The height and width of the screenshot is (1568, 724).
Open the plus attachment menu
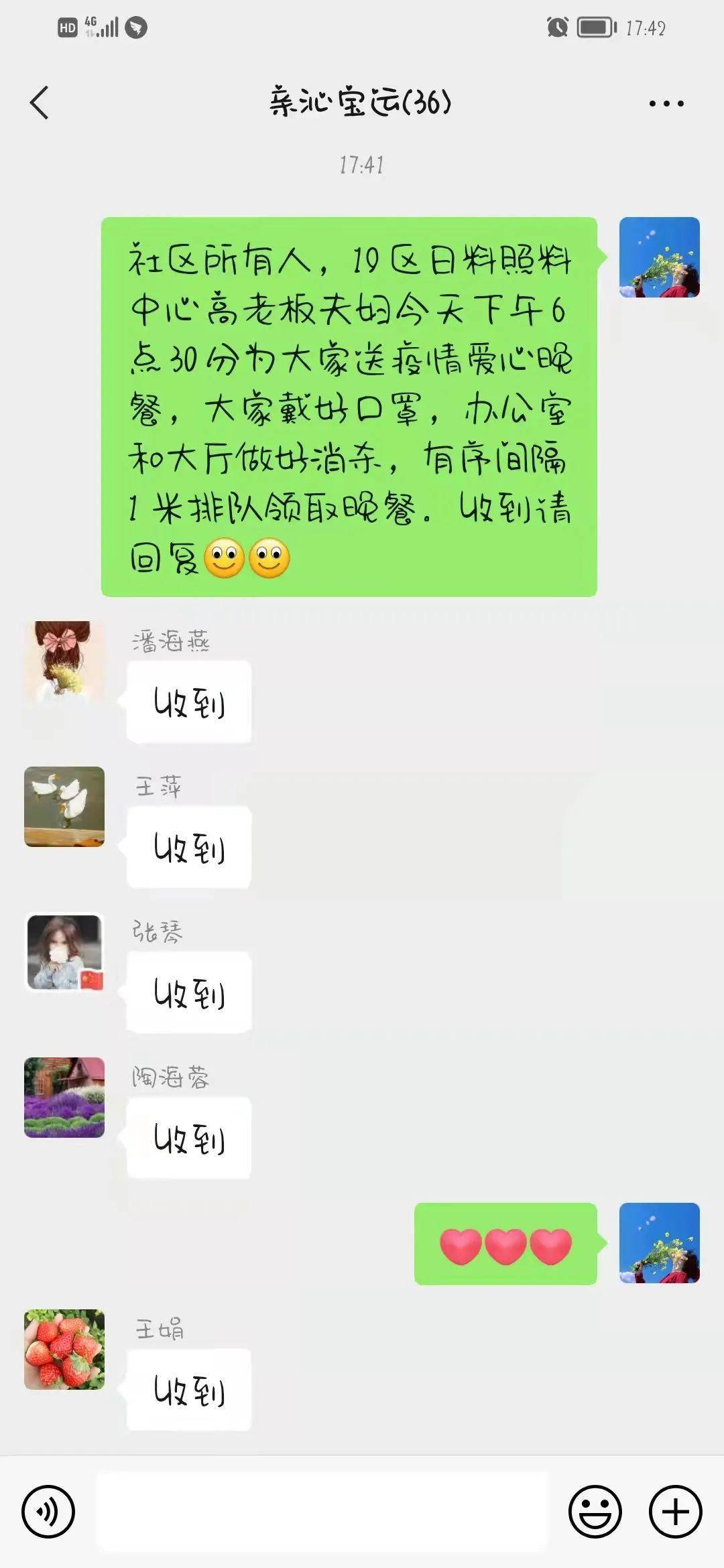click(675, 1512)
